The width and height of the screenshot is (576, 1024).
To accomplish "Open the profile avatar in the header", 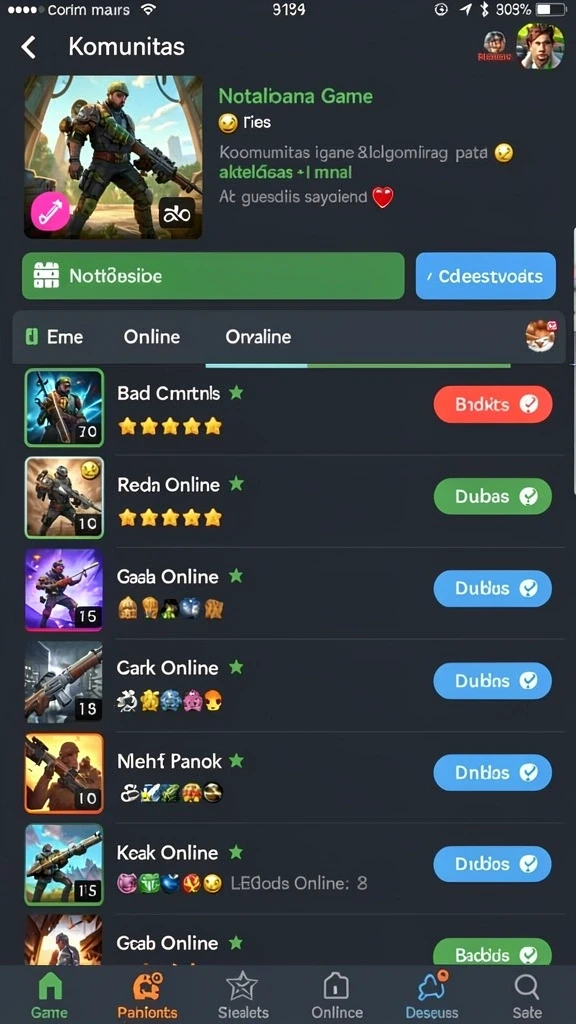I will 539,46.
